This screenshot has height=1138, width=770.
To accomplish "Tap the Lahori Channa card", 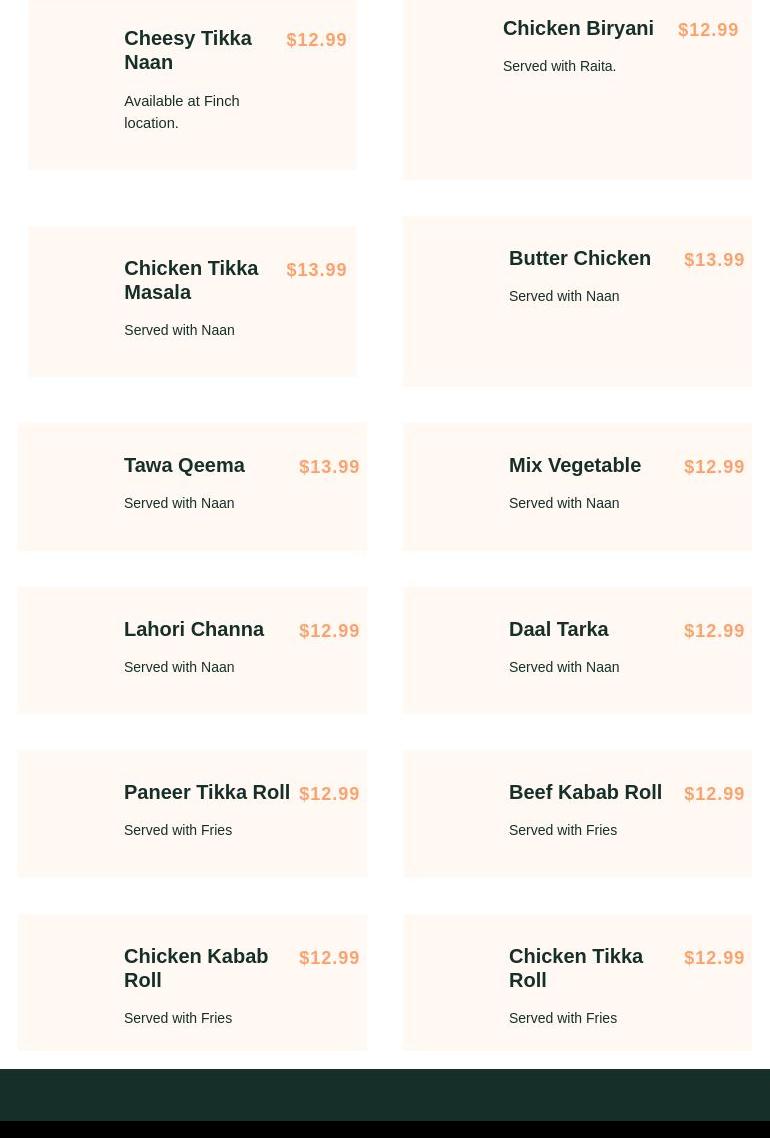I will pyautogui.click(x=193, y=630).
